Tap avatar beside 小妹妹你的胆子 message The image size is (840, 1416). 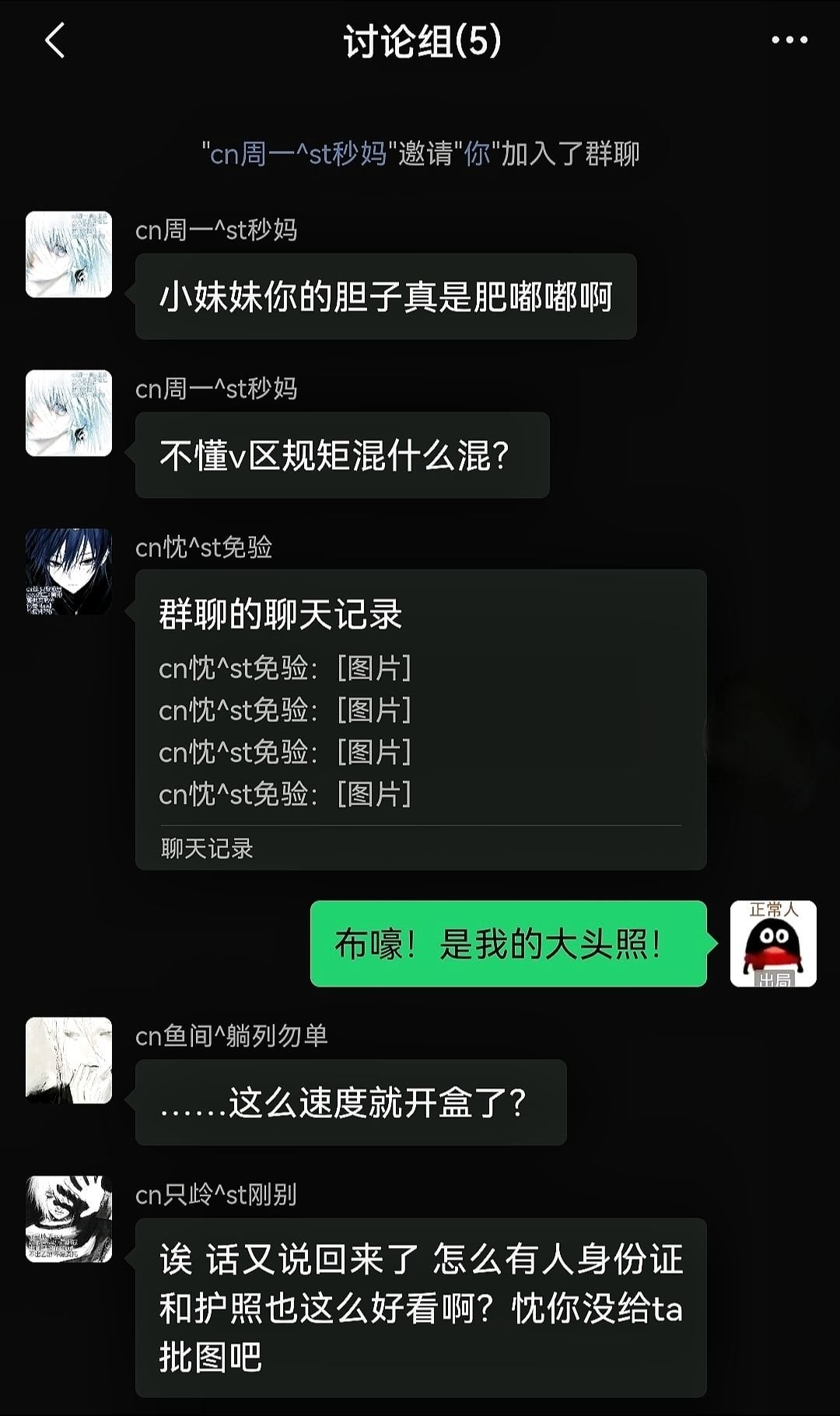tap(68, 254)
